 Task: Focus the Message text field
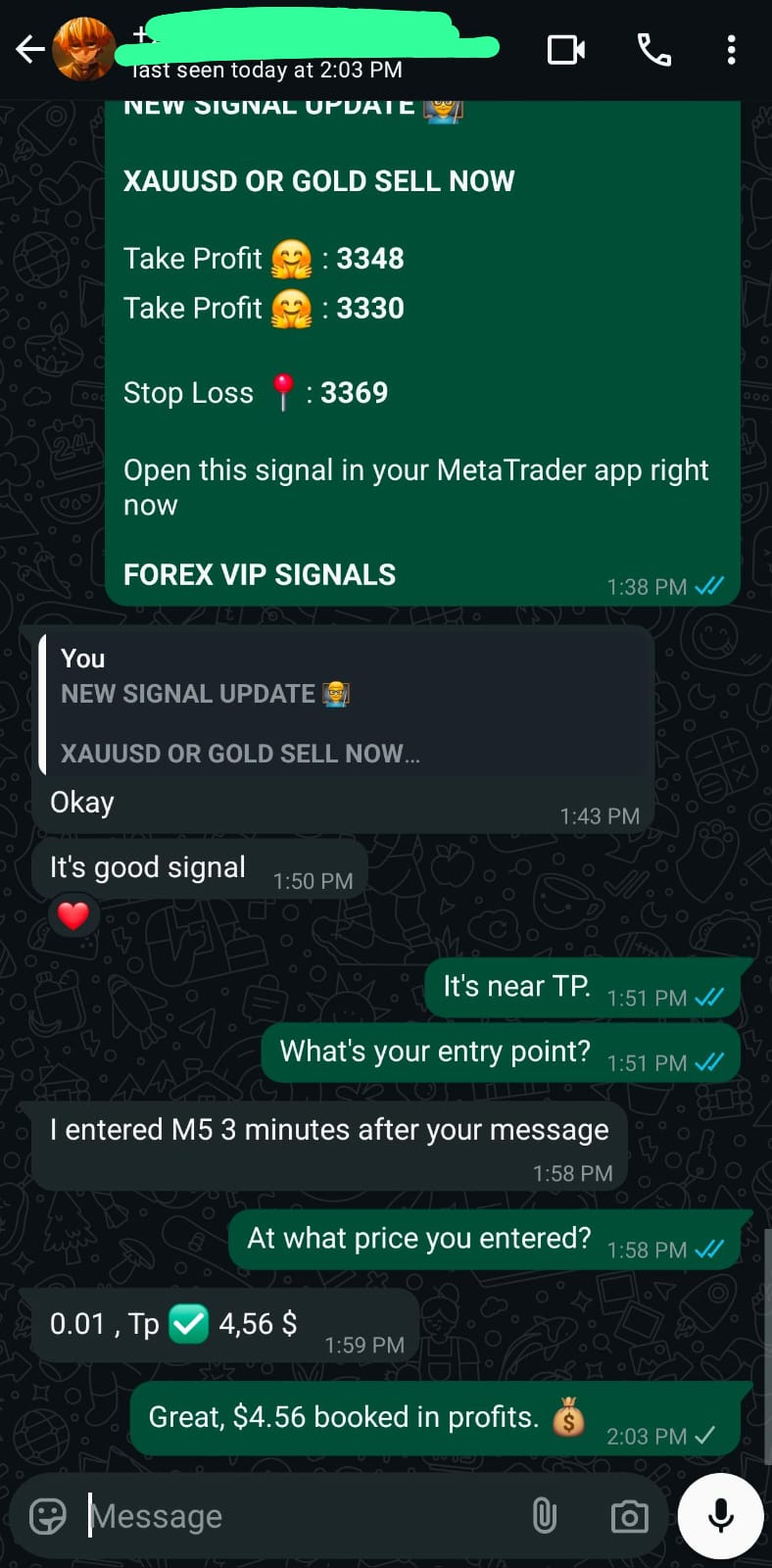294,1516
